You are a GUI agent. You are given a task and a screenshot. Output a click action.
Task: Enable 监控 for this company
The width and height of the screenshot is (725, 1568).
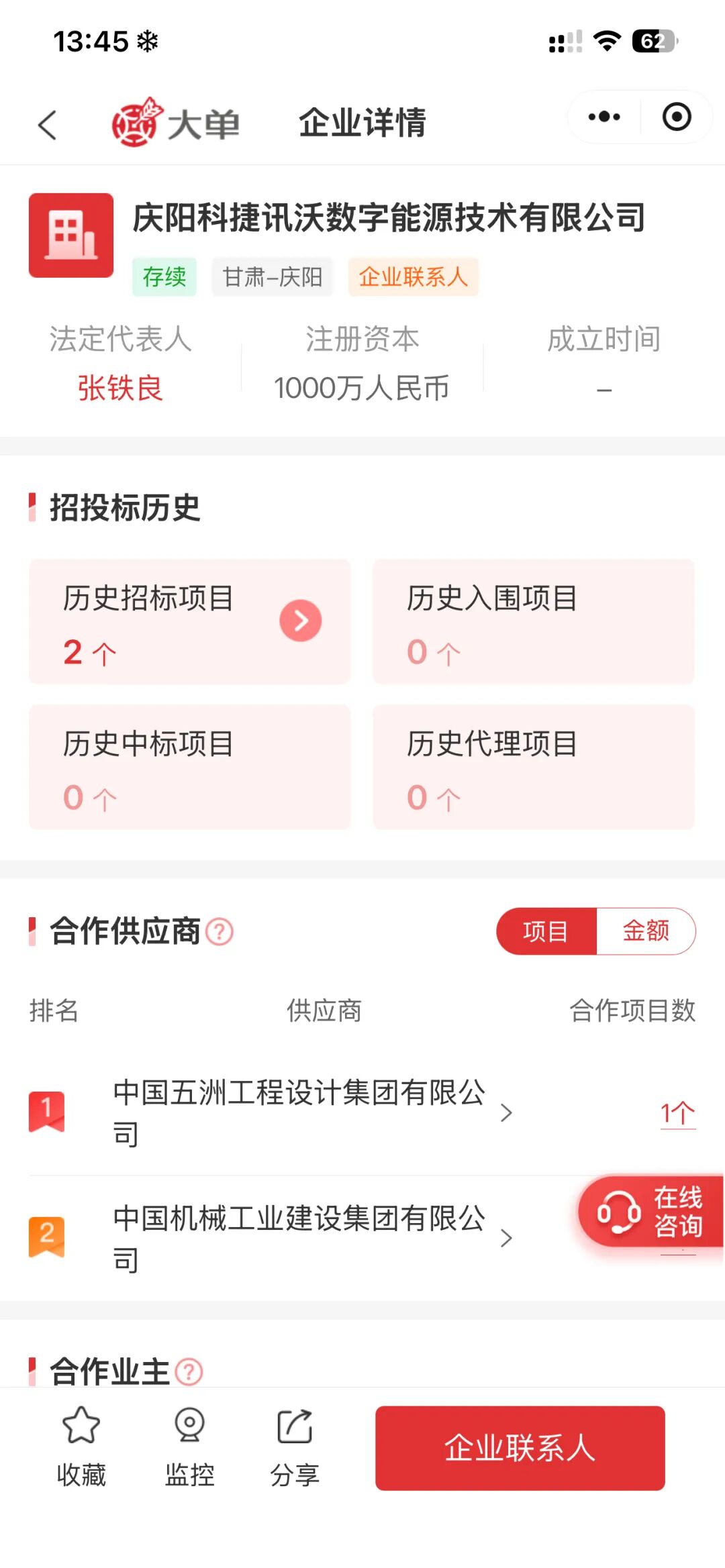(x=189, y=1447)
